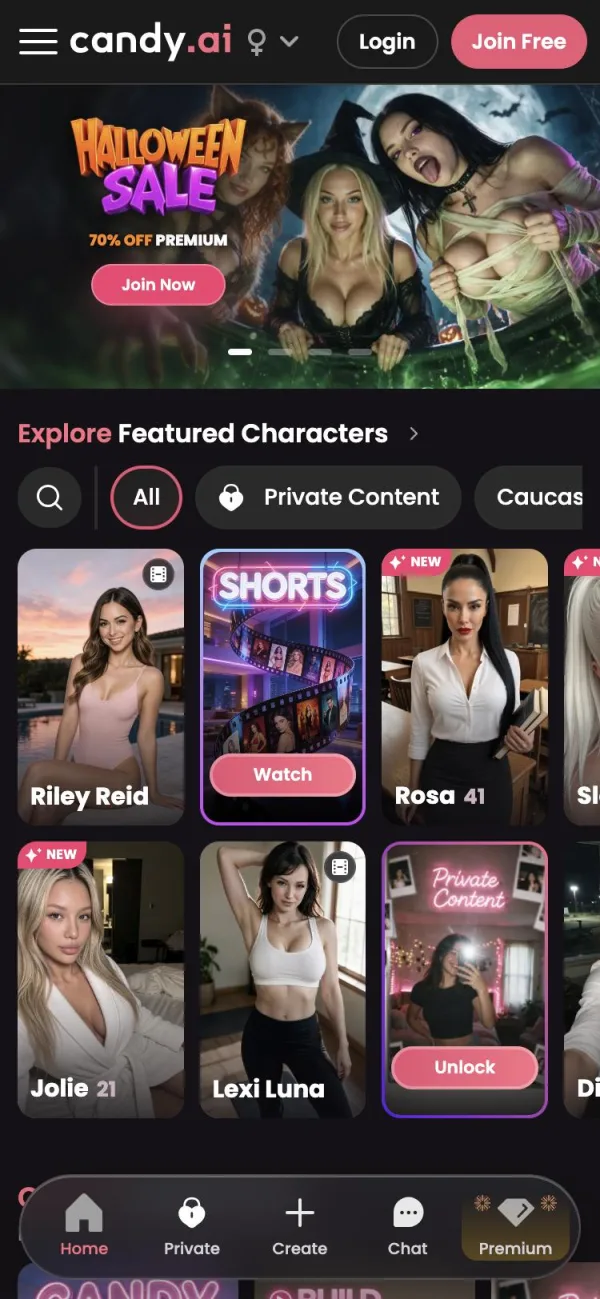Image resolution: width=600 pixels, height=1299 pixels.
Task: Switch to the Create tab
Action: [x=300, y=1226]
